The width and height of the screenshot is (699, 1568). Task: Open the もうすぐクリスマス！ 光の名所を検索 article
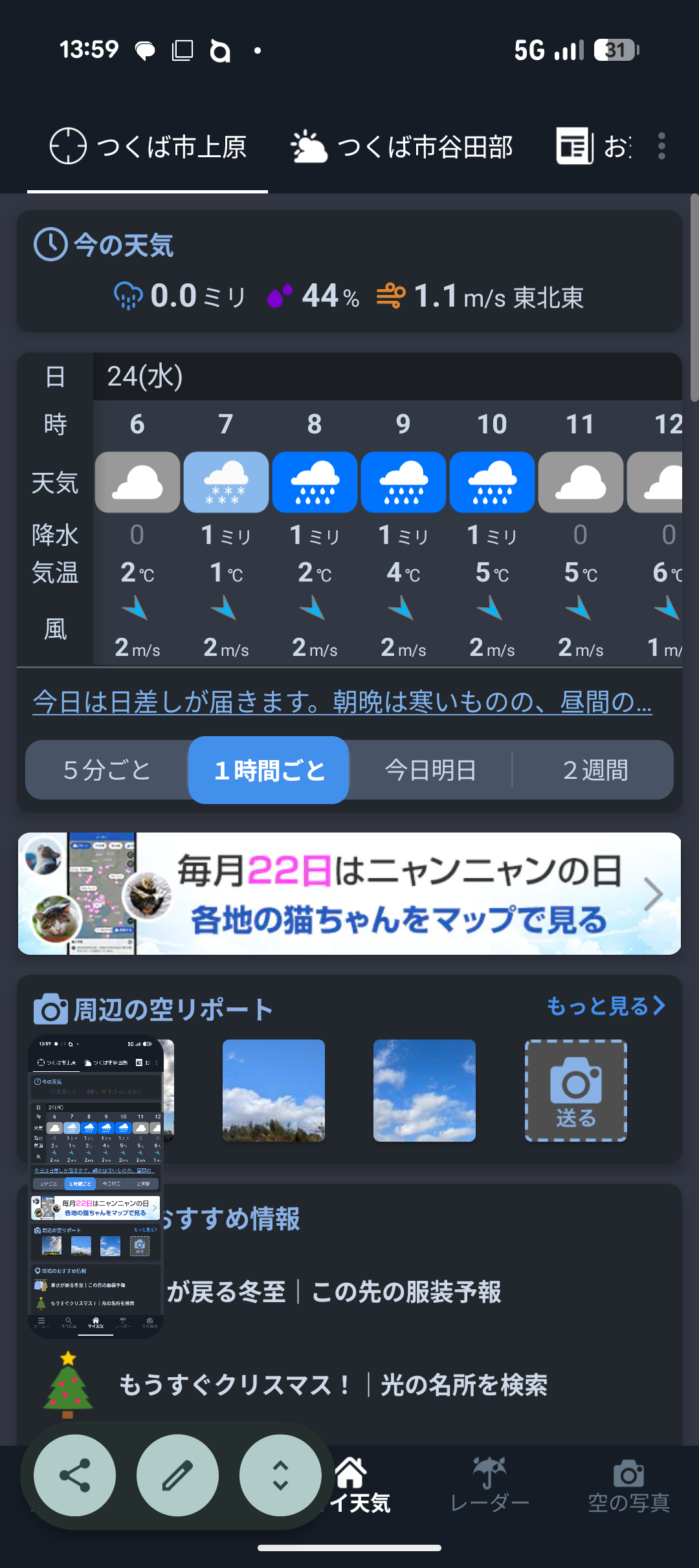pyautogui.click(x=333, y=1385)
